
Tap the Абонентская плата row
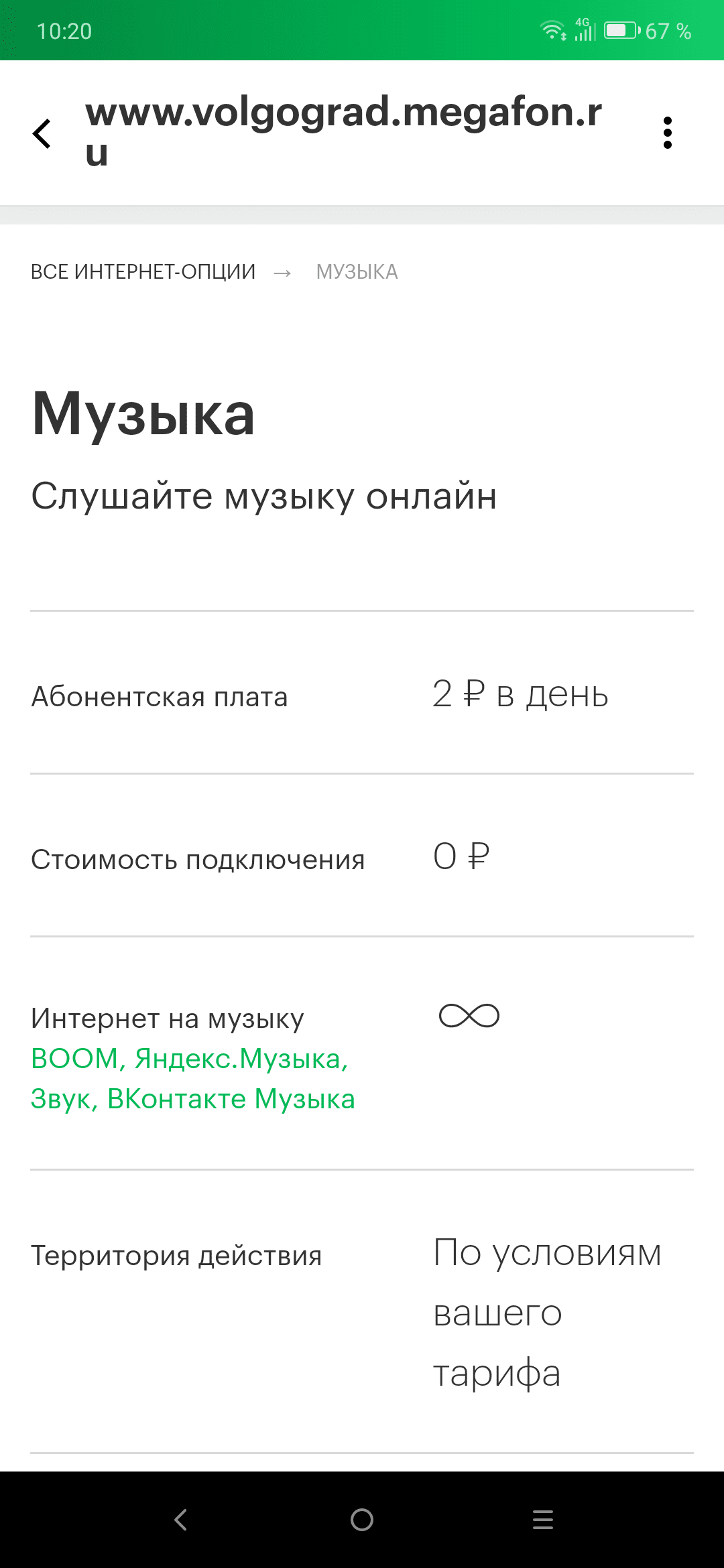159,697
